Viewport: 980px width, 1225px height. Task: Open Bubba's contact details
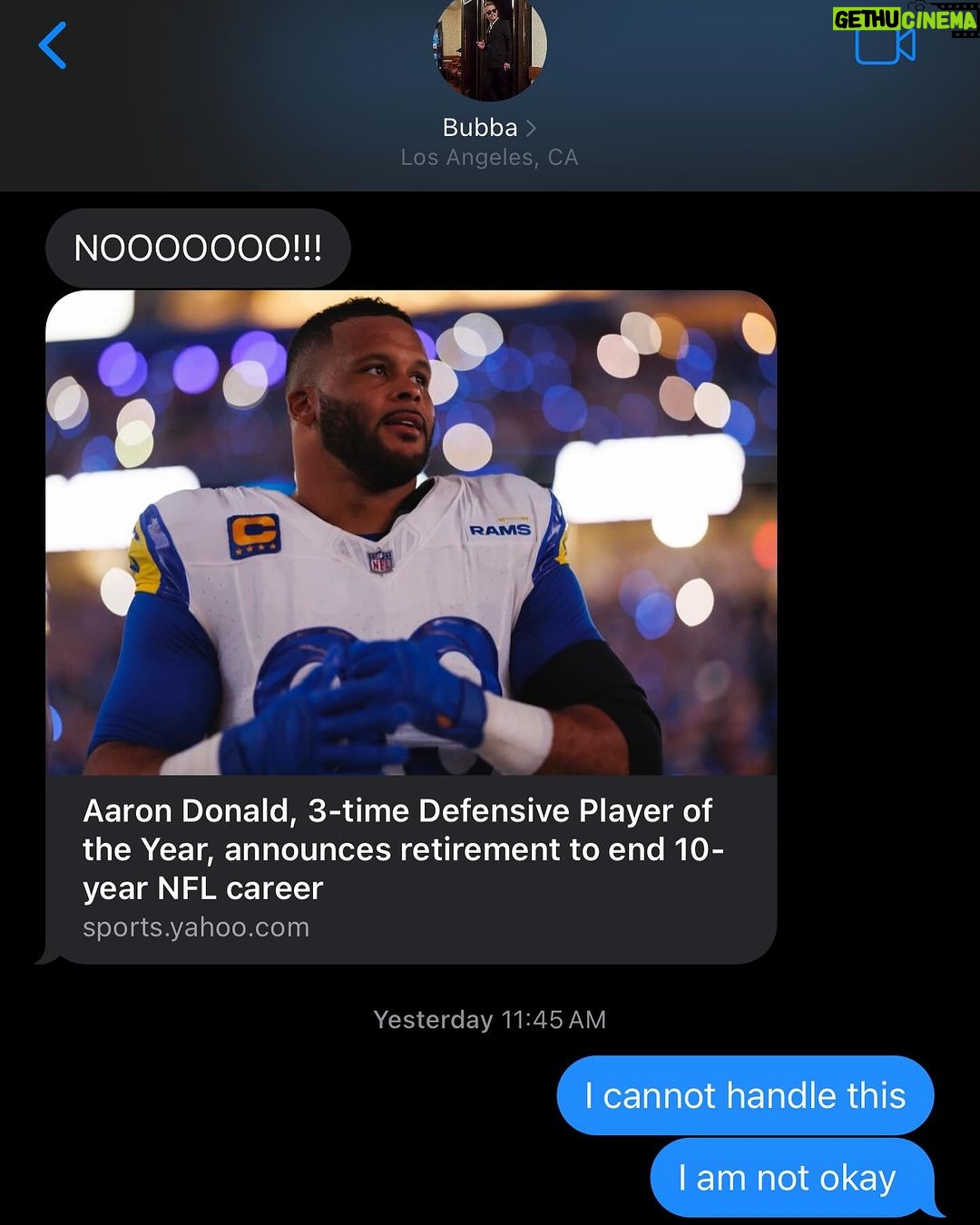pyautogui.click(x=489, y=128)
